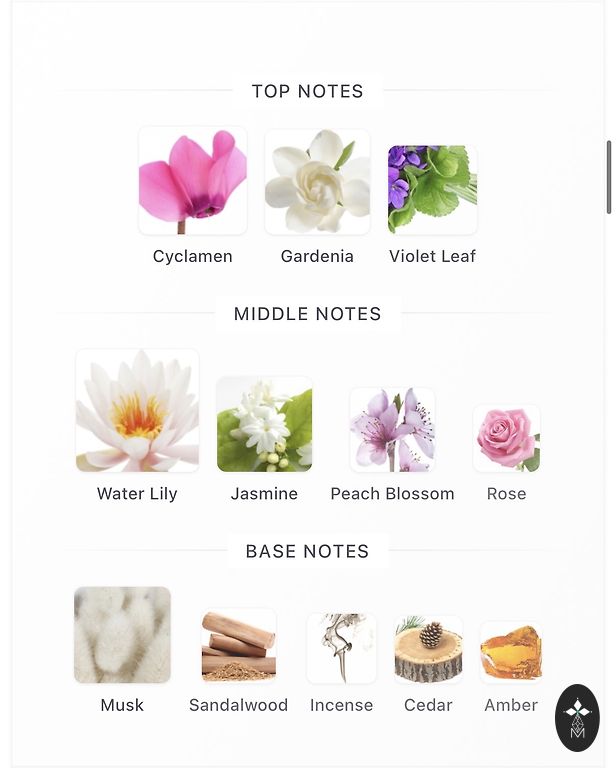Open the Water Lily note tile
Screen dimensions: 616x768
tap(137, 411)
